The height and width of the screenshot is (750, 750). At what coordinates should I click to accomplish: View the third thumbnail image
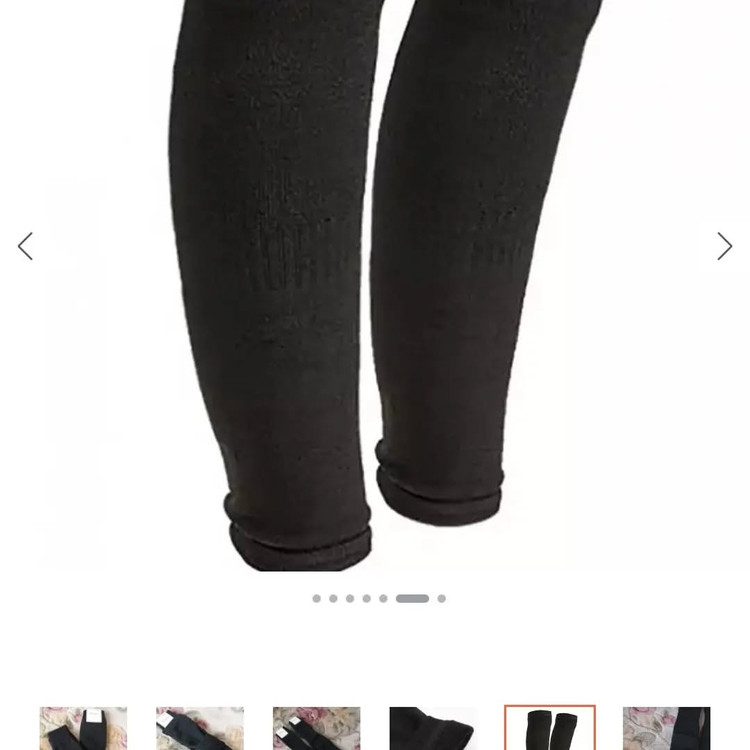(316, 728)
